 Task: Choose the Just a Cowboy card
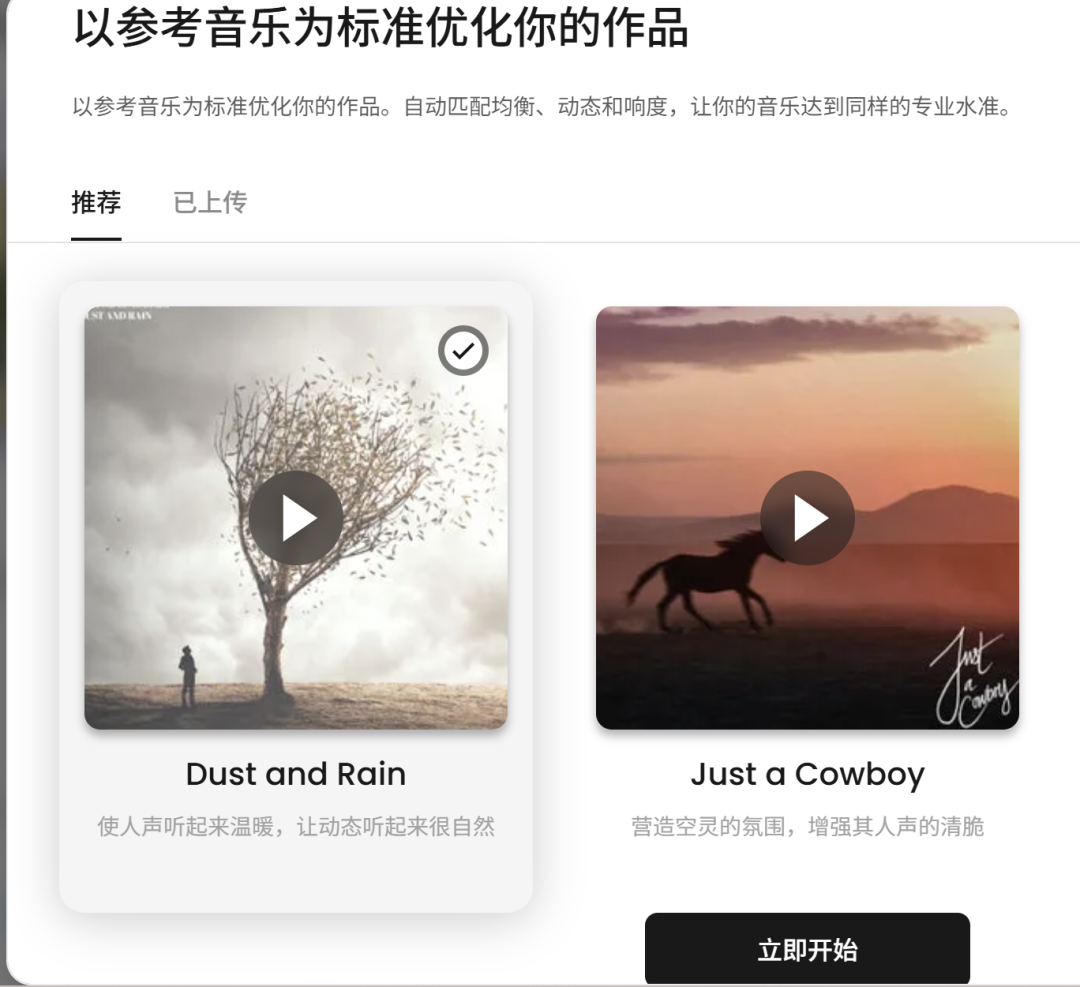tap(807, 774)
